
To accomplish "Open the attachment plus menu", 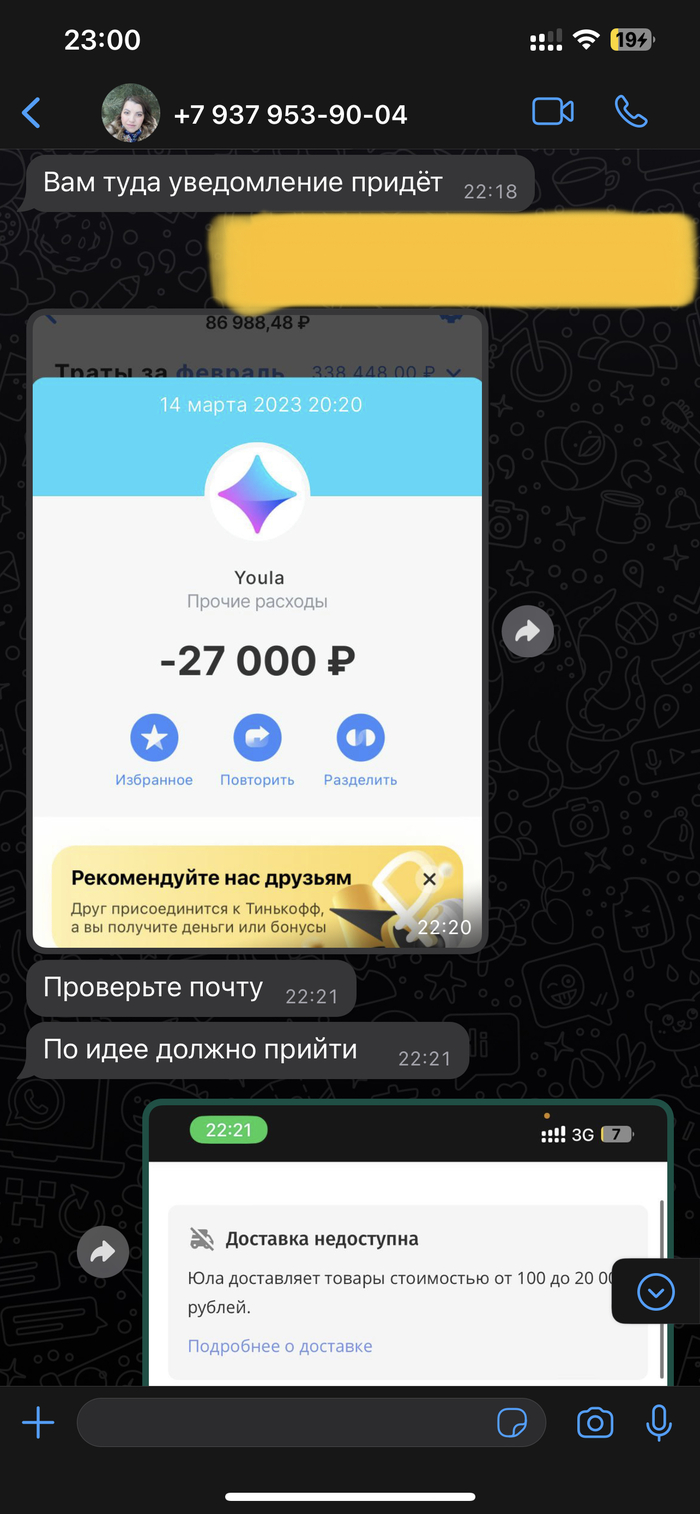I will (x=38, y=1422).
